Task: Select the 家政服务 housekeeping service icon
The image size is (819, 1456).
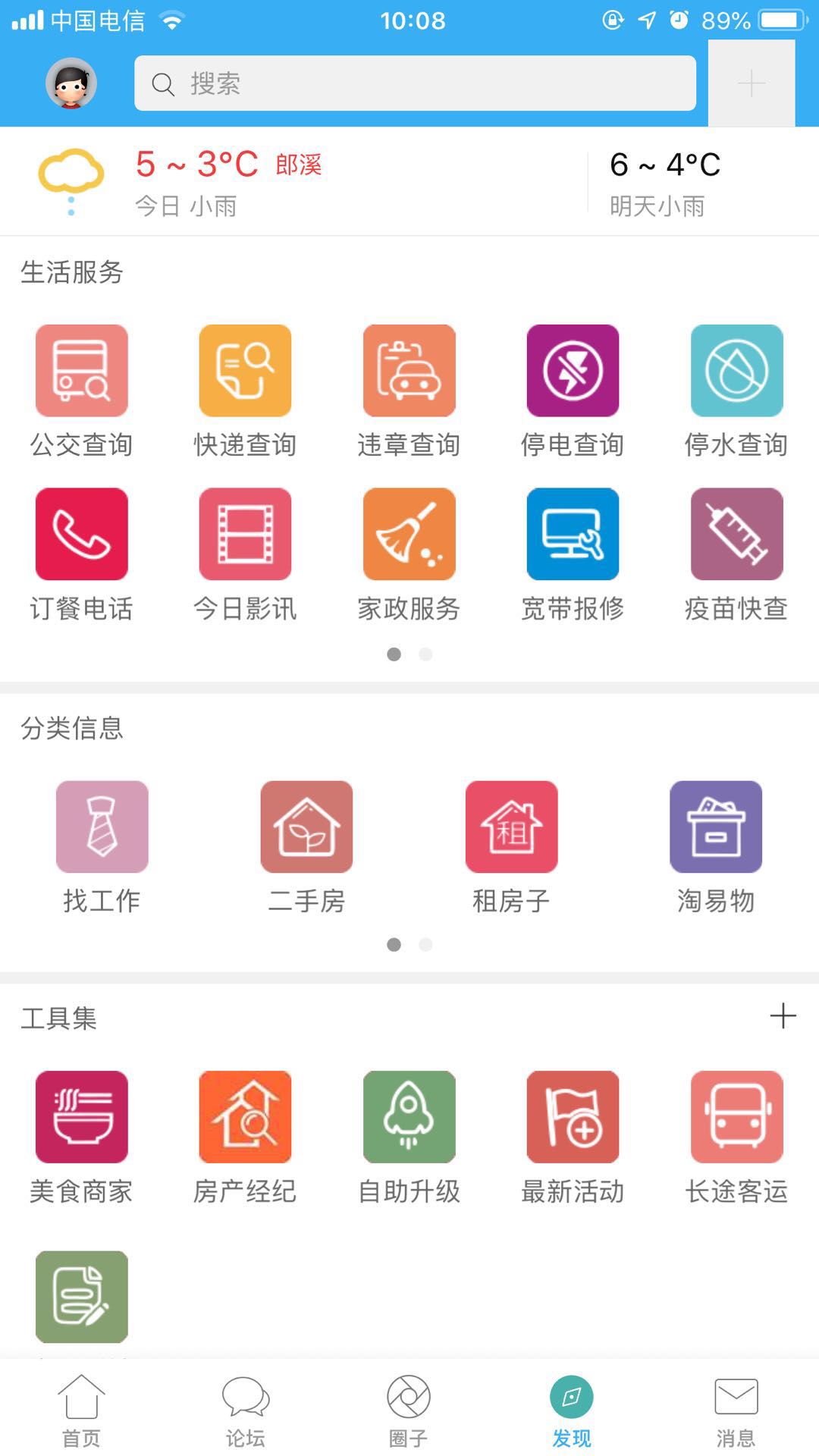Action: coord(409,533)
